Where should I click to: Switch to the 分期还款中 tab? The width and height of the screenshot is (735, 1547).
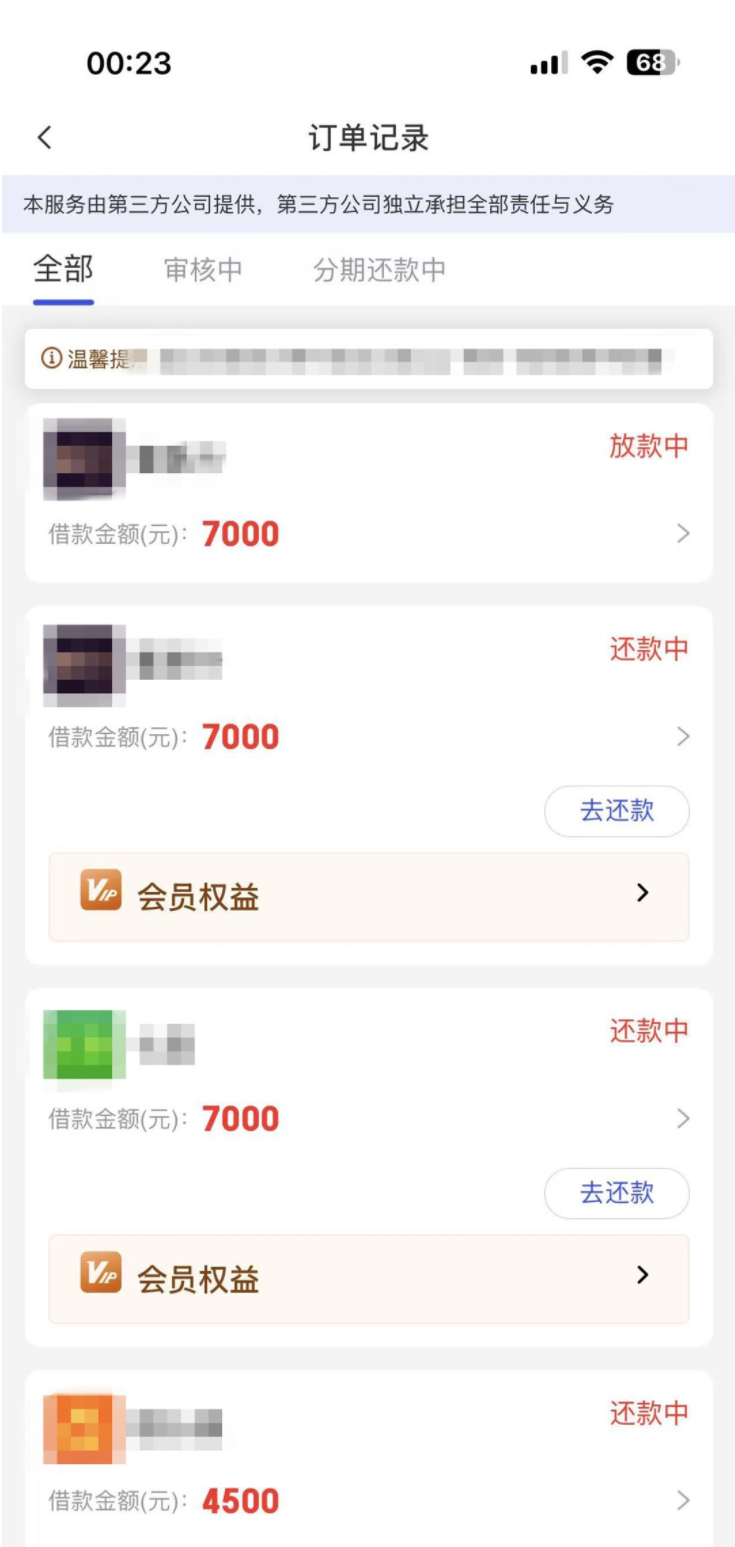coord(379,270)
